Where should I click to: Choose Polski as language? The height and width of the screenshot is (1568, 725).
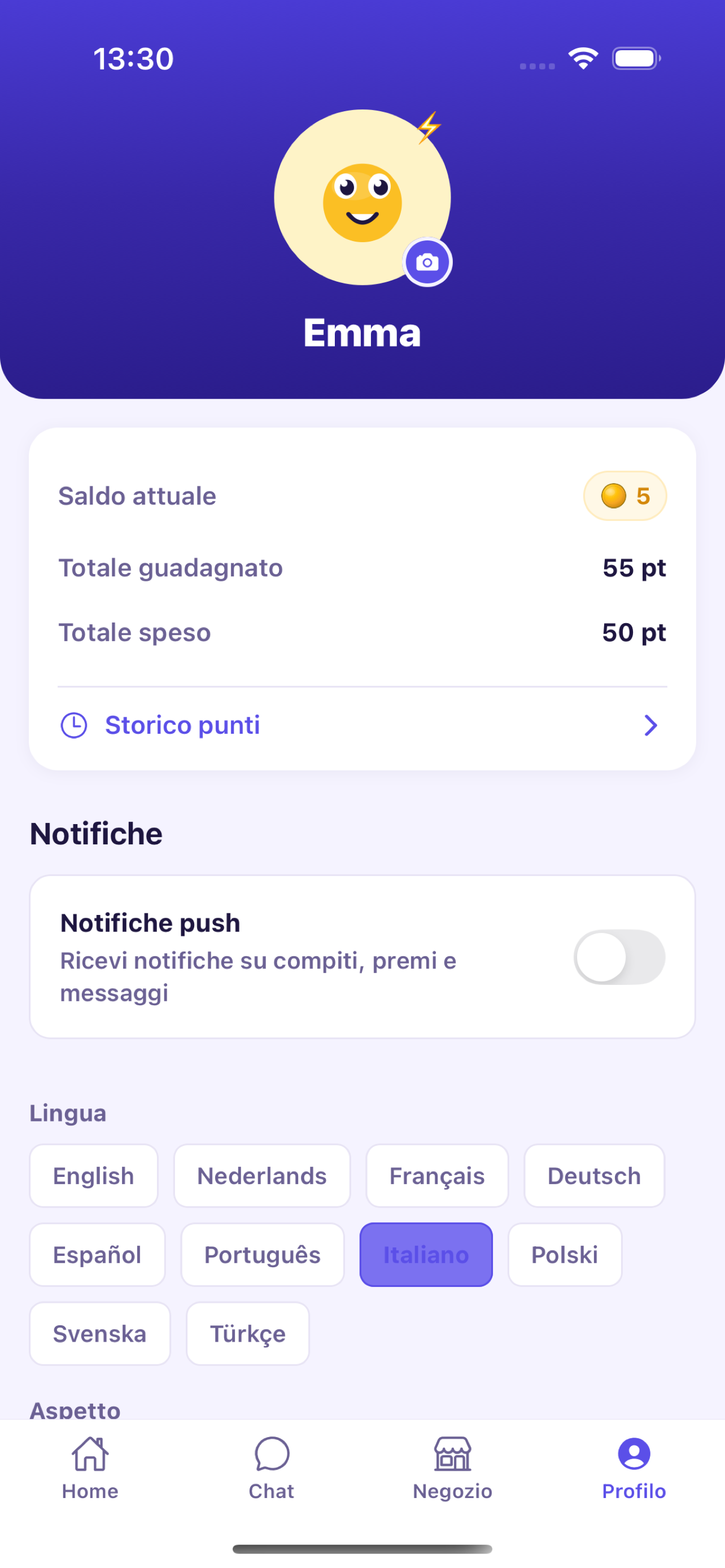pos(564,1255)
